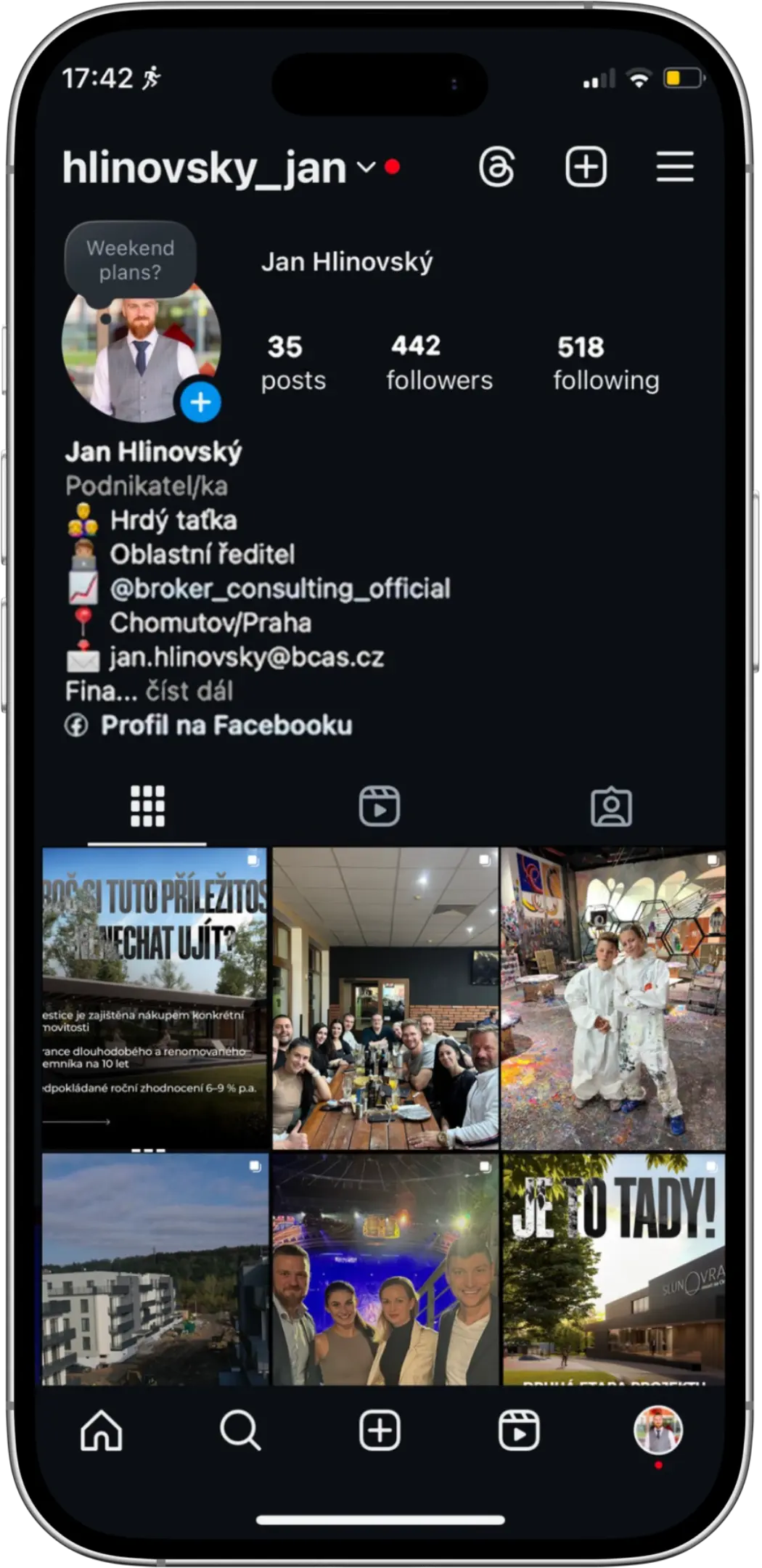Add a story via the profile photo plus
Viewport: 762px width, 1568px height.
point(200,402)
